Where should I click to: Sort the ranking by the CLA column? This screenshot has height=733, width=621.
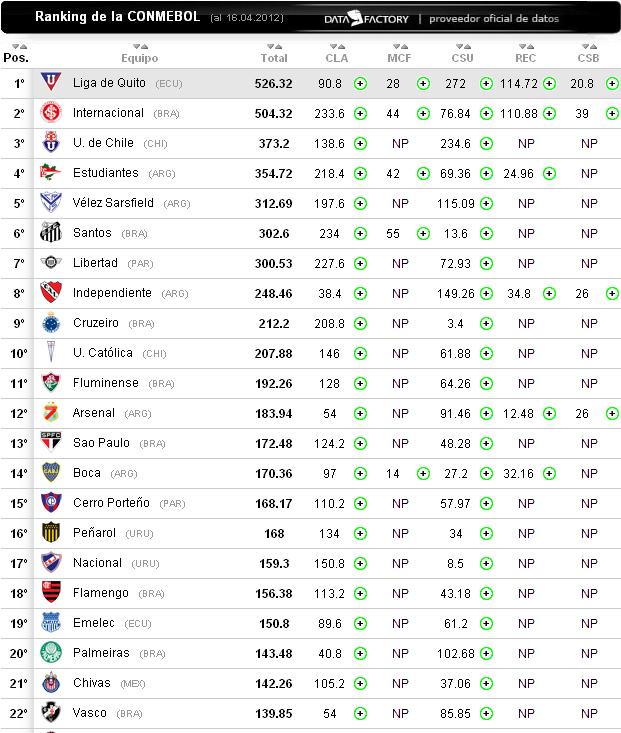(337, 57)
